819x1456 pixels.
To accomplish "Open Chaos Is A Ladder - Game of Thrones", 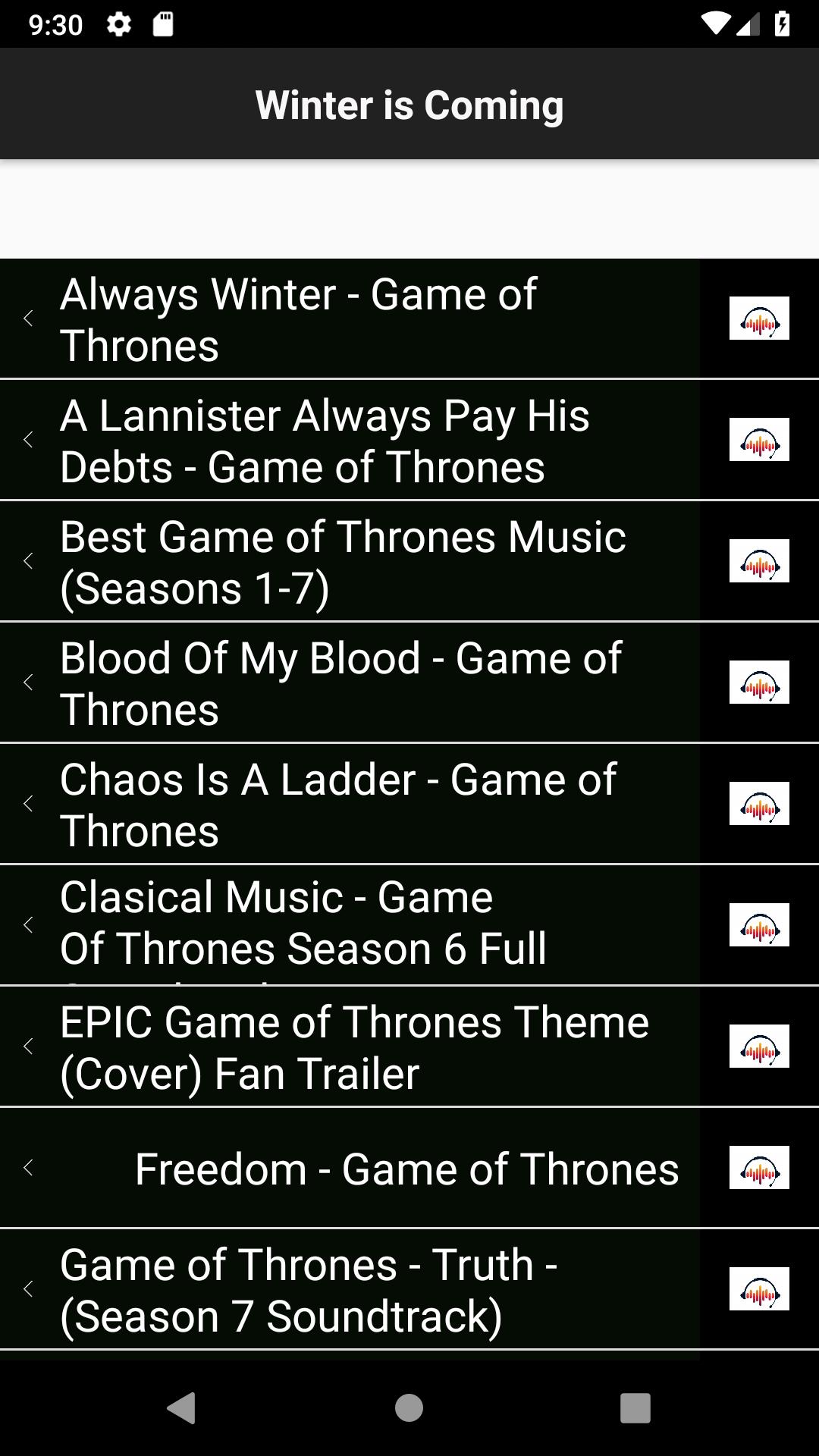I will tap(349, 805).
